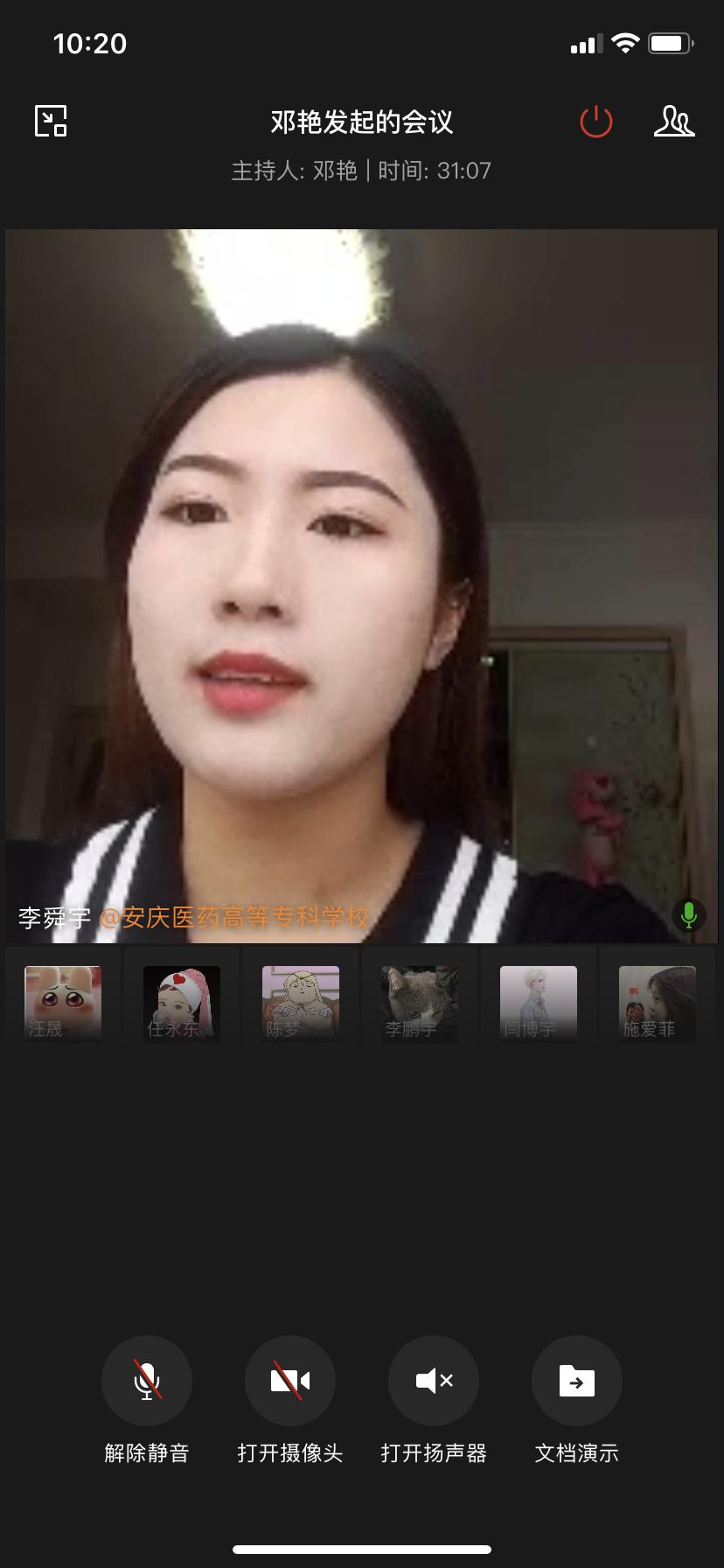Image resolution: width=724 pixels, height=1568 pixels.
Task: Start the document presentation (文档演示)
Action: [x=577, y=1381]
